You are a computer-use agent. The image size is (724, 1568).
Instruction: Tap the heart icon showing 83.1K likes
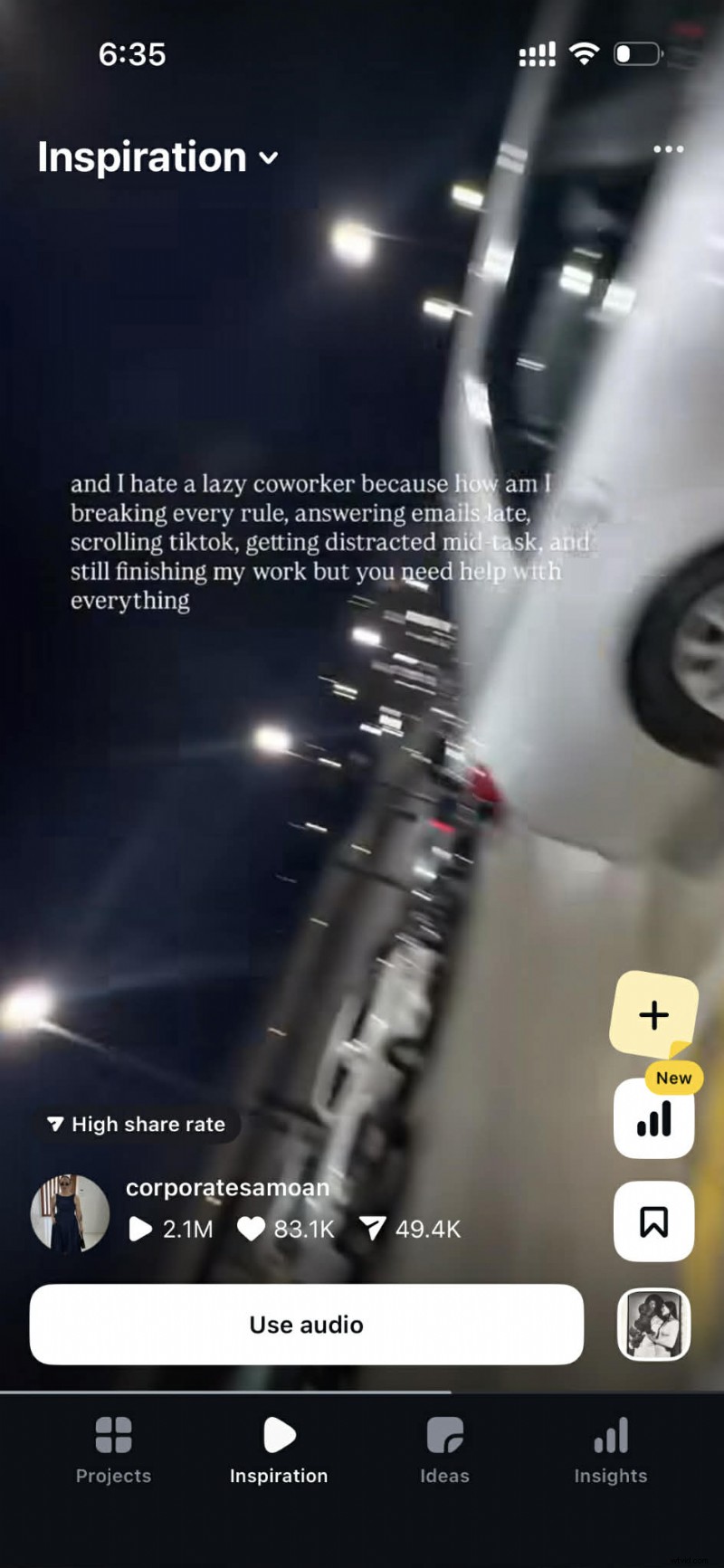250,1230
